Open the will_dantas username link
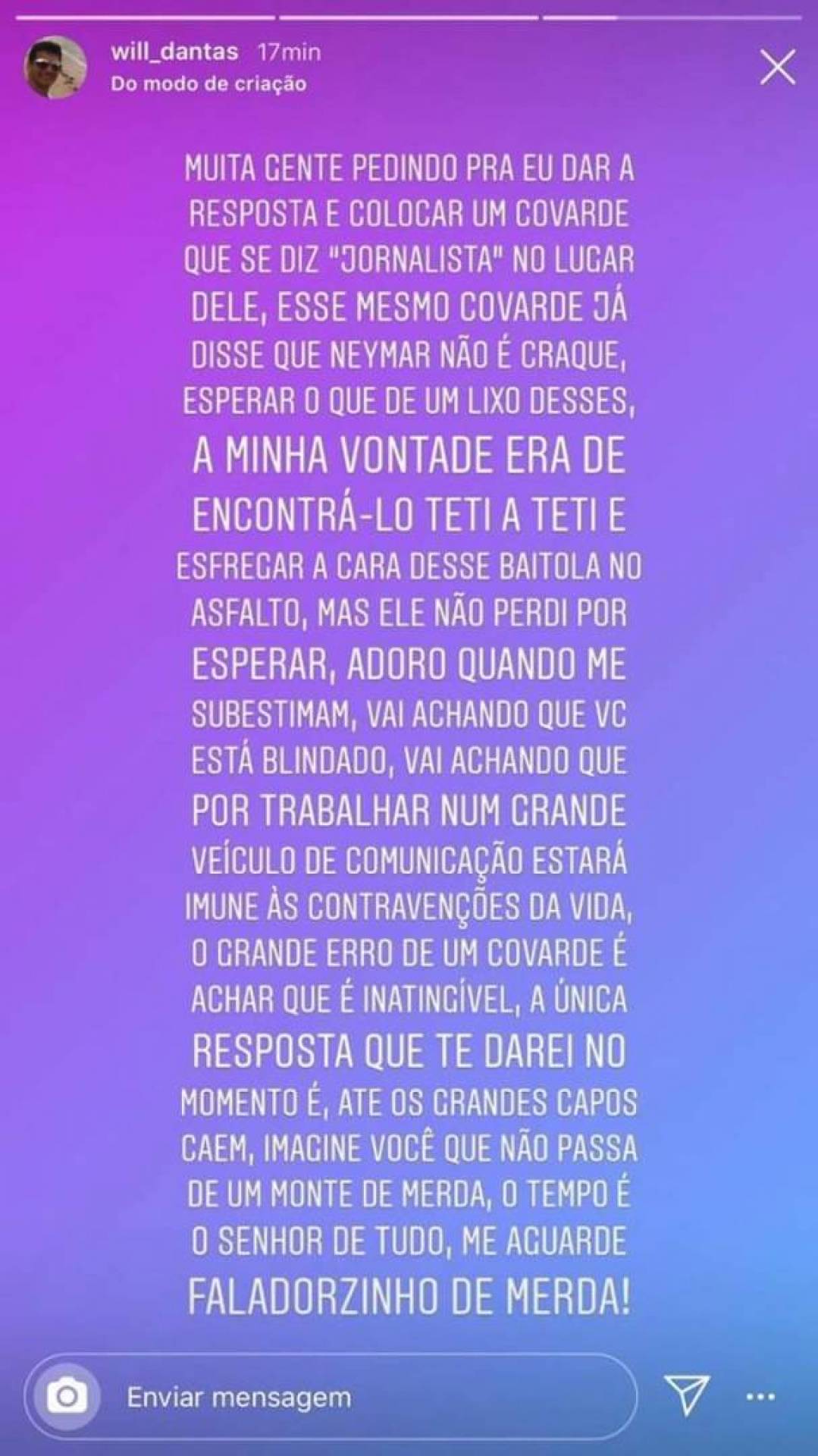This screenshot has height=1456, width=818. (174, 52)
